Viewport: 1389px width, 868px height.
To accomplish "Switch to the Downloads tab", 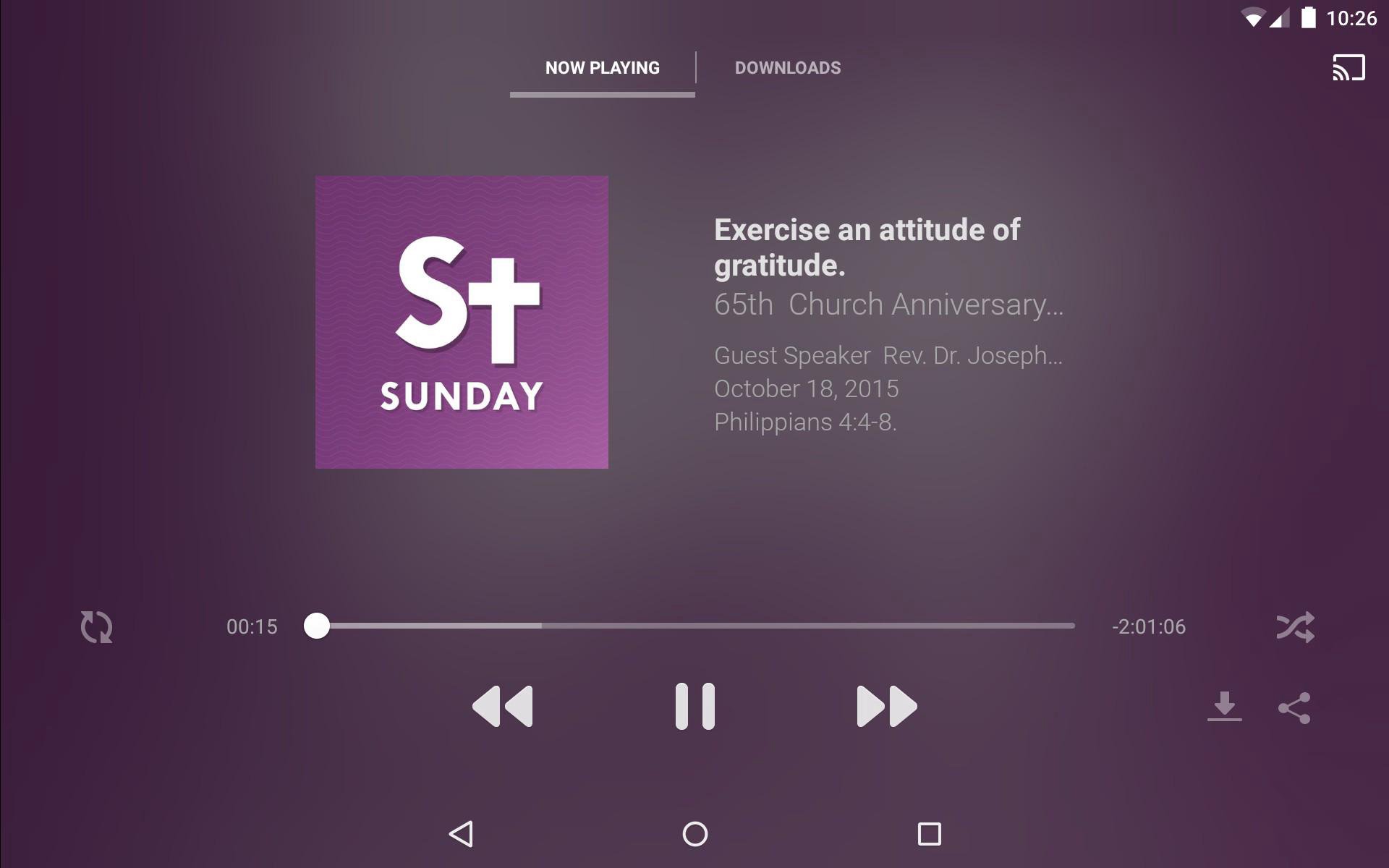I will tap(787, 68).
